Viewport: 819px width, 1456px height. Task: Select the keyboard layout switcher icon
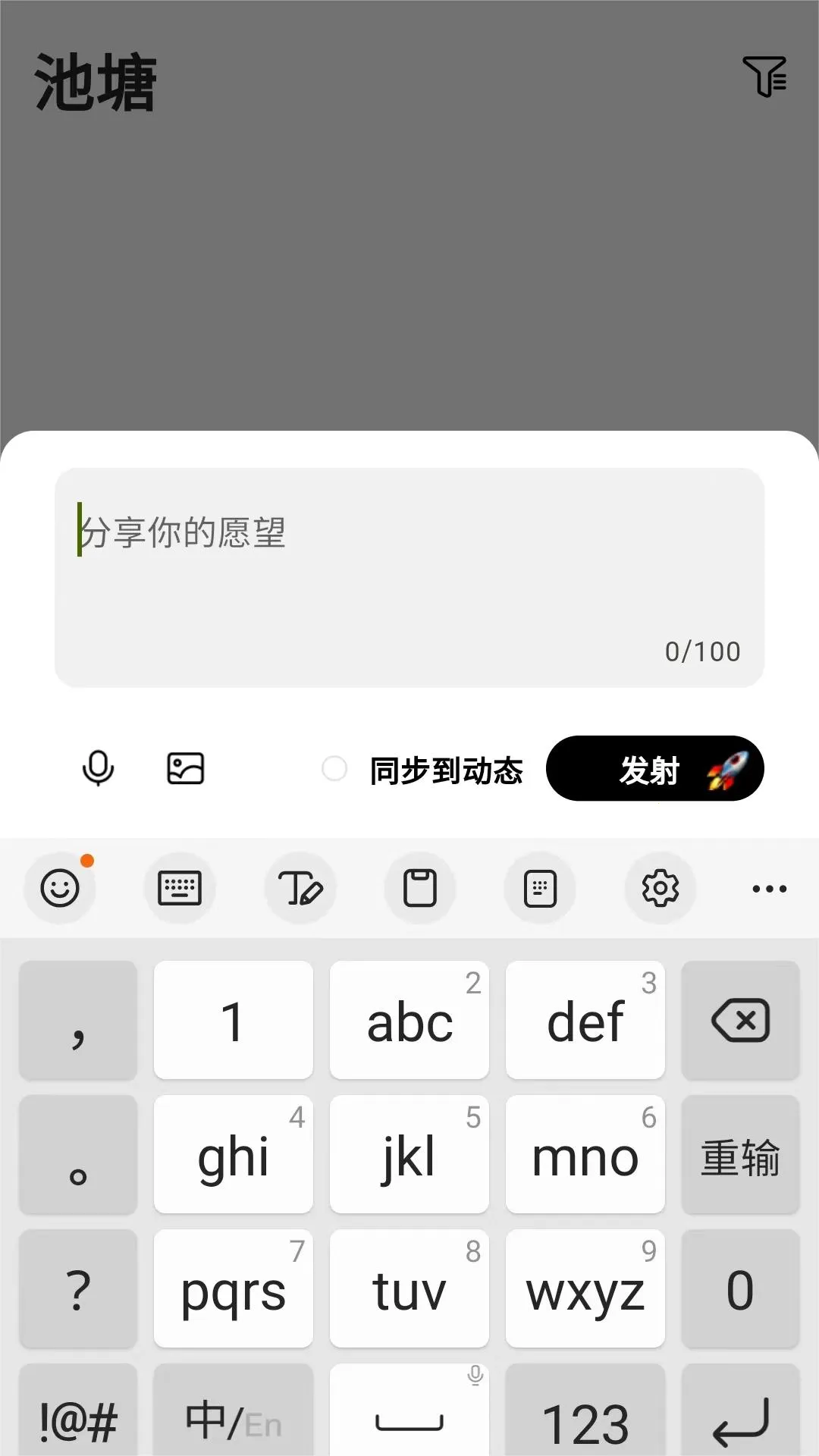pyautogui.click(x=180, y=888)
